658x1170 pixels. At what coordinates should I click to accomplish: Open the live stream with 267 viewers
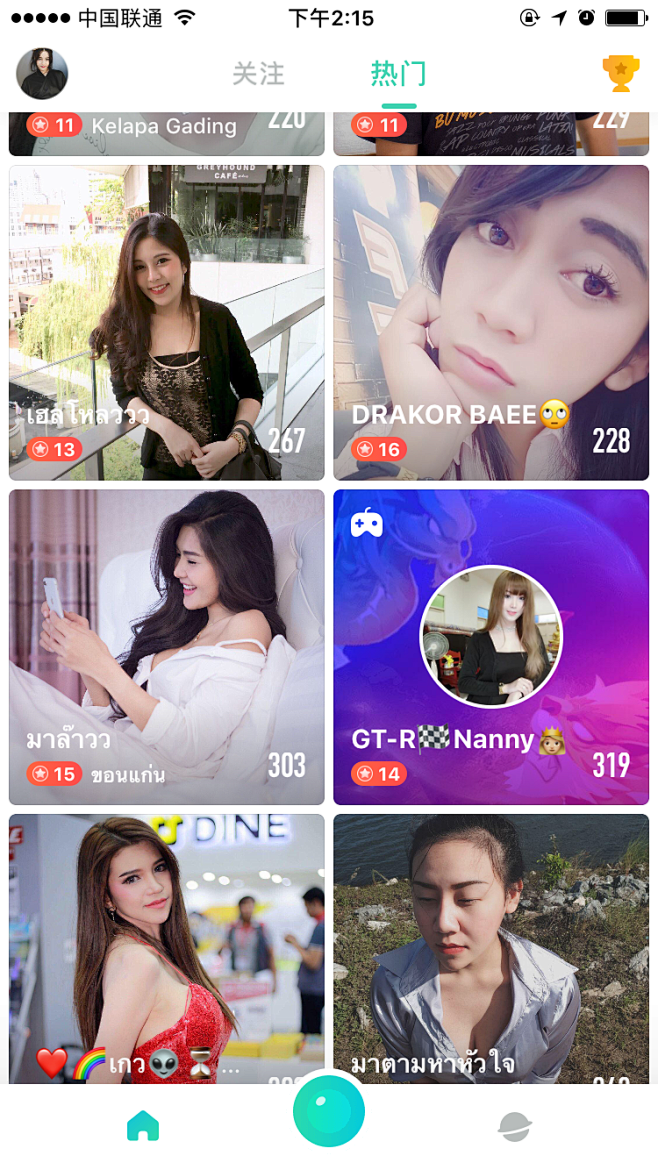point(166,322)
